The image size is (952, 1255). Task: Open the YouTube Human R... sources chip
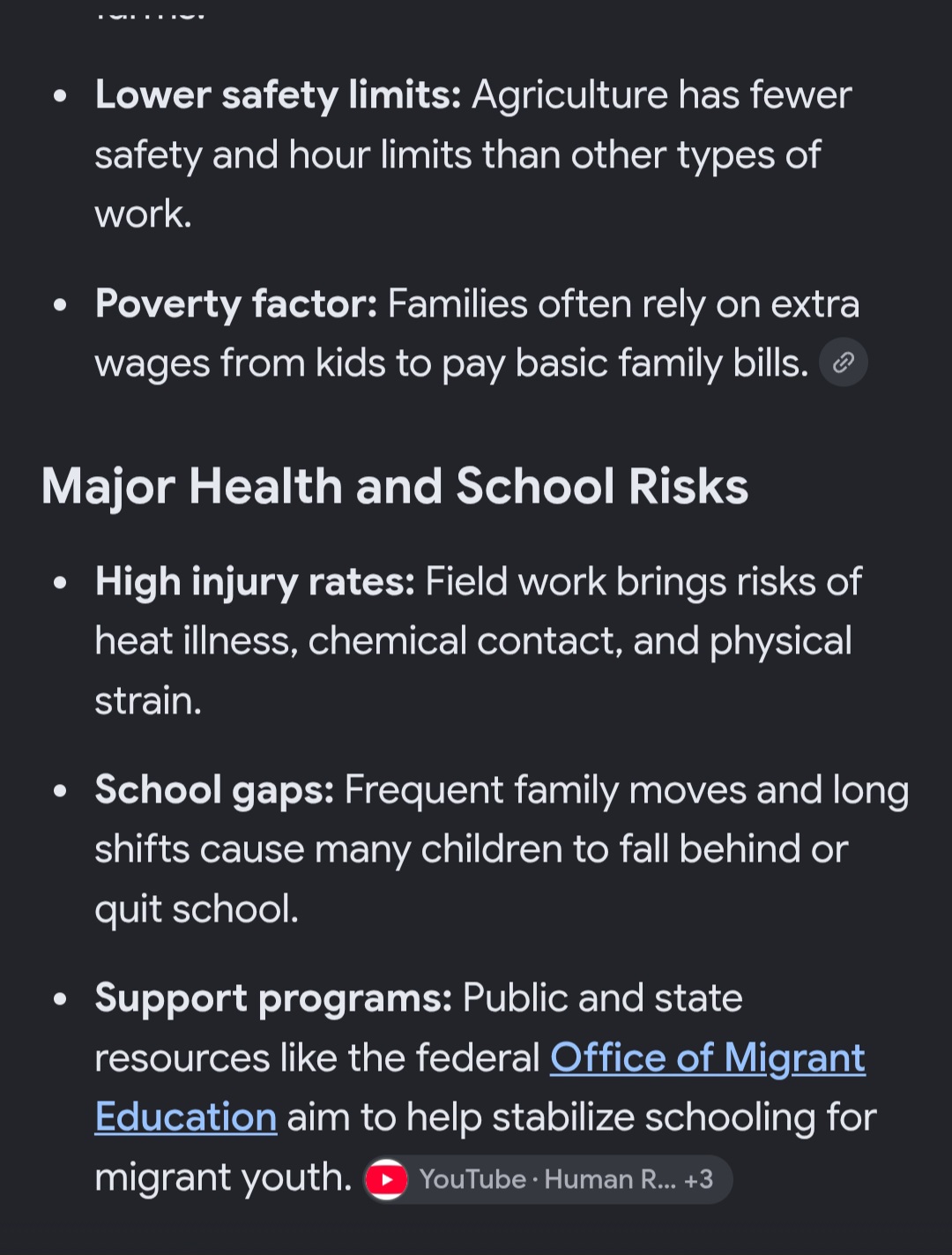[547, 1179]
